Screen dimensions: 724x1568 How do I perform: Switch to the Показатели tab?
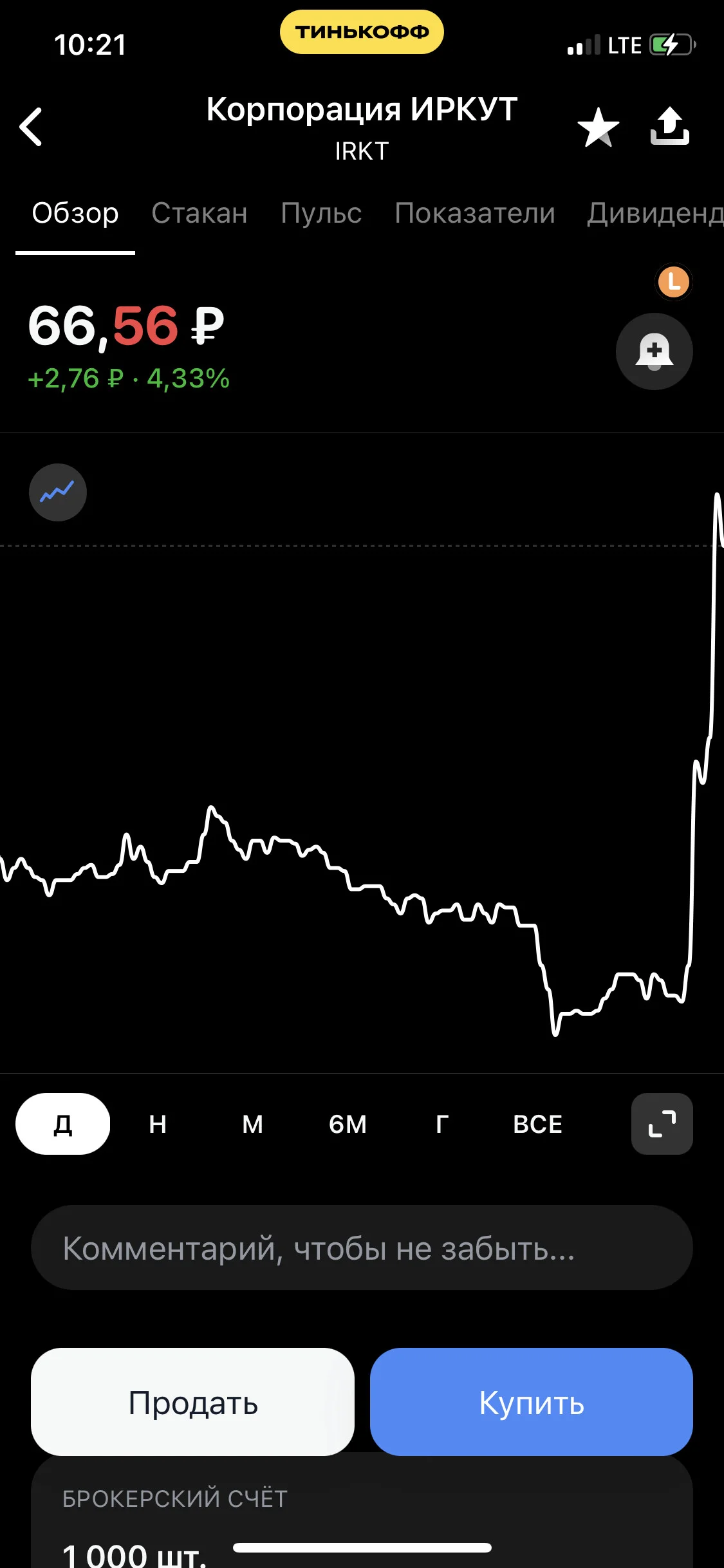[475, 213]
